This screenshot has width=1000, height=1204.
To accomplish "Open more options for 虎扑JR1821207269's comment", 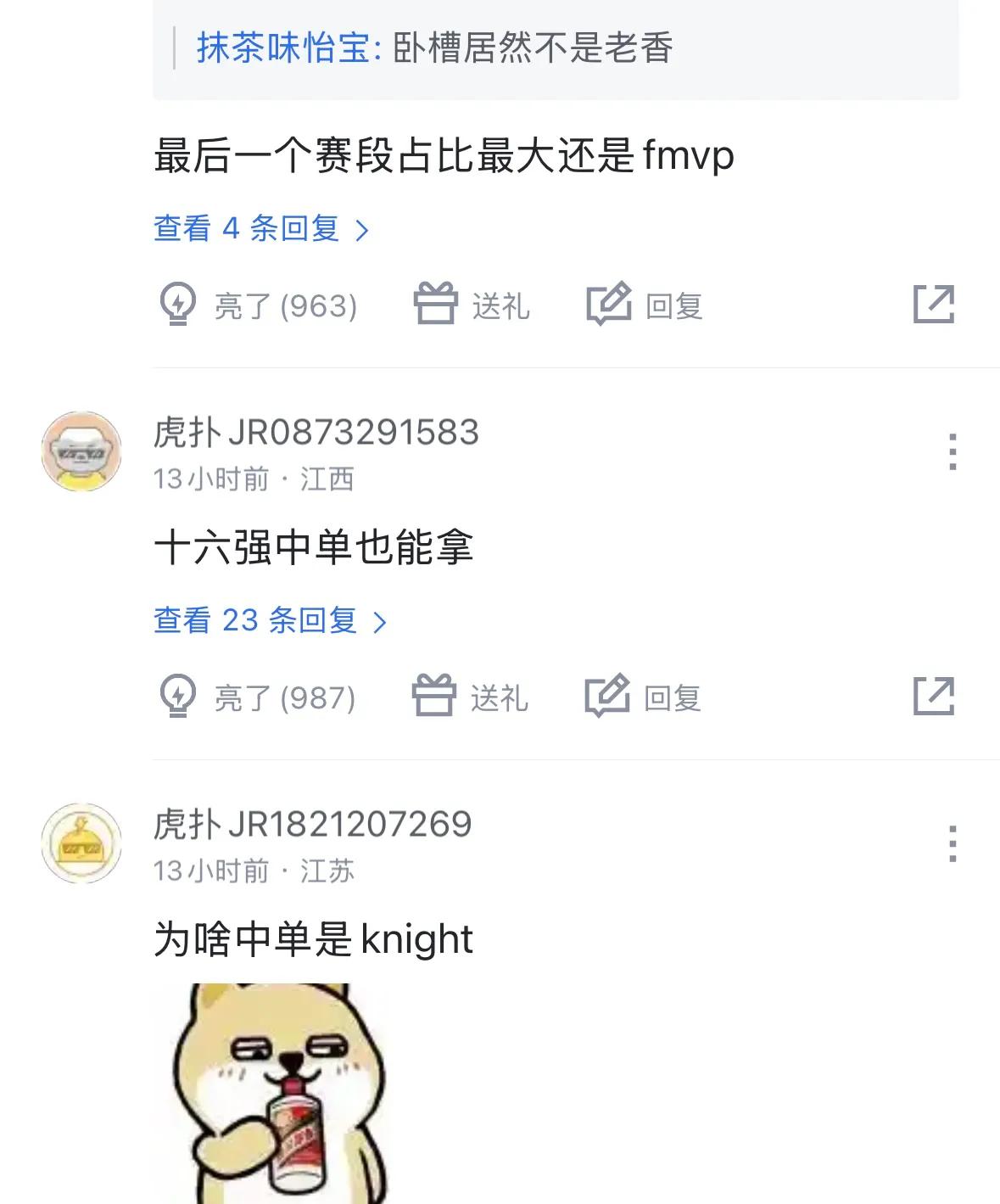I will tap(953, 843).
